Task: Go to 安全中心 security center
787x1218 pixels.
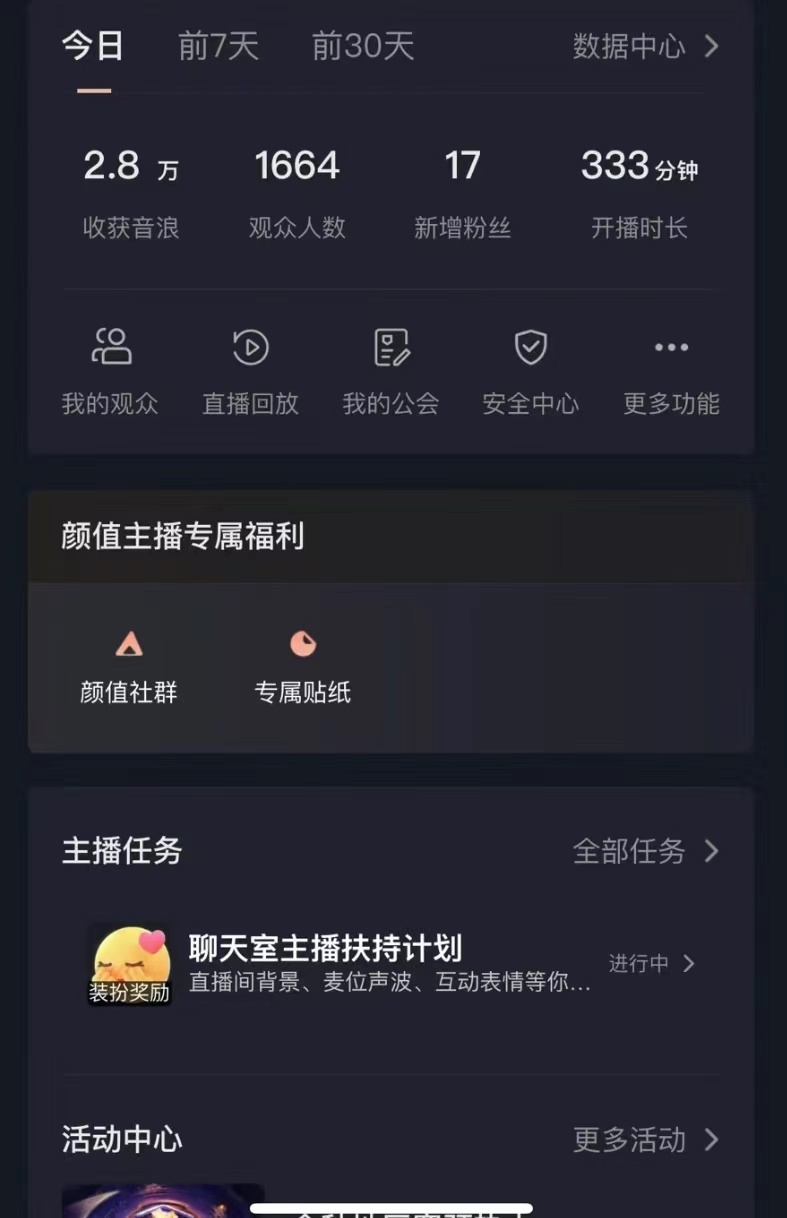Action: (530, 371)
